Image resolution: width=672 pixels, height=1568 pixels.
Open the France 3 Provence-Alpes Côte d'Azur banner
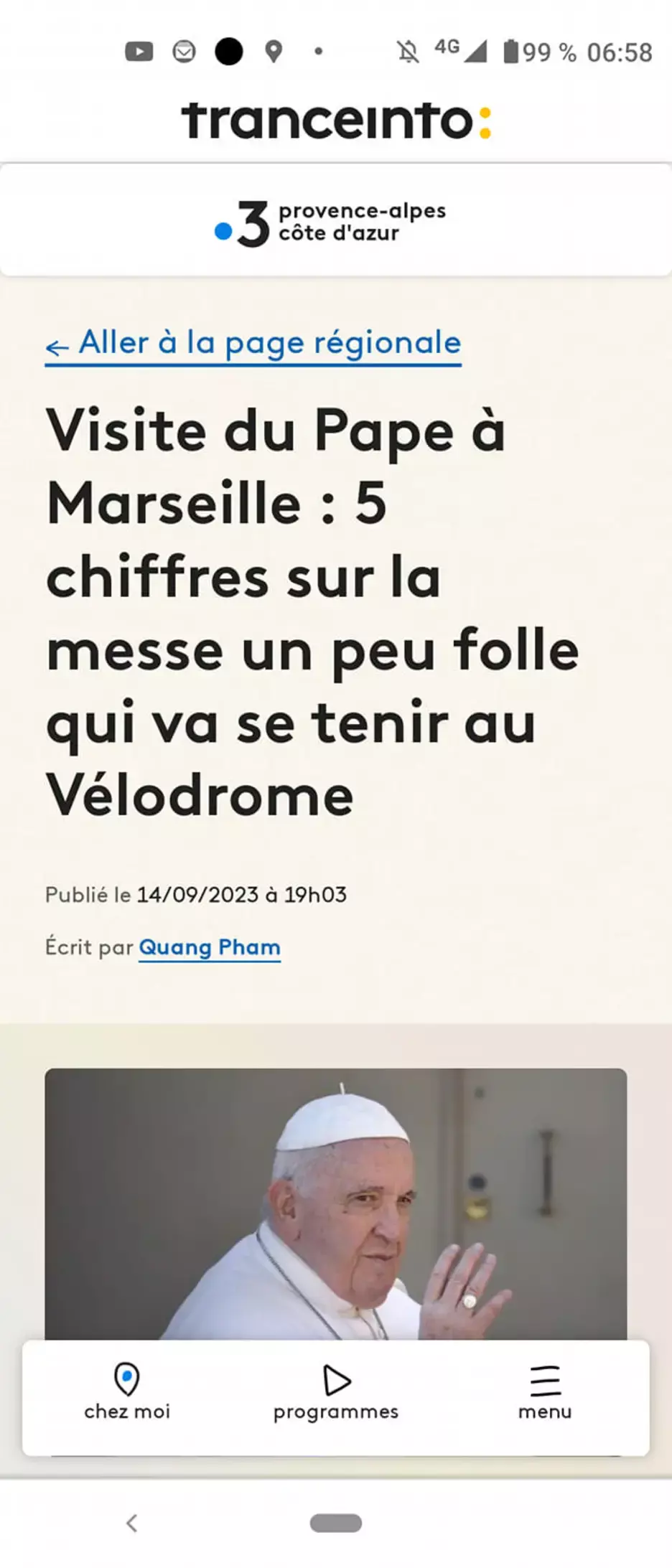[x=332, y=222]
